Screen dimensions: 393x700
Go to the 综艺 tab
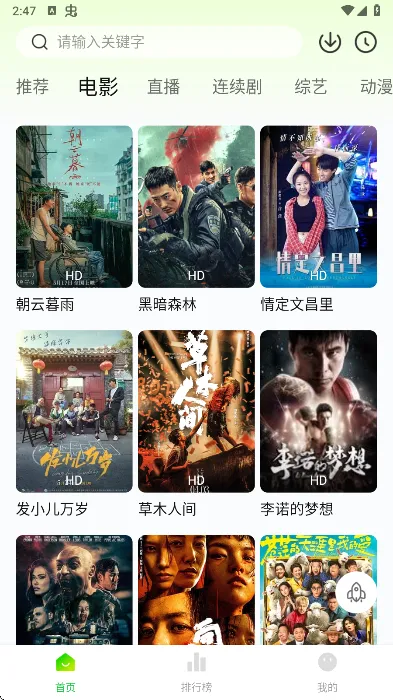(x=311, y=87)
